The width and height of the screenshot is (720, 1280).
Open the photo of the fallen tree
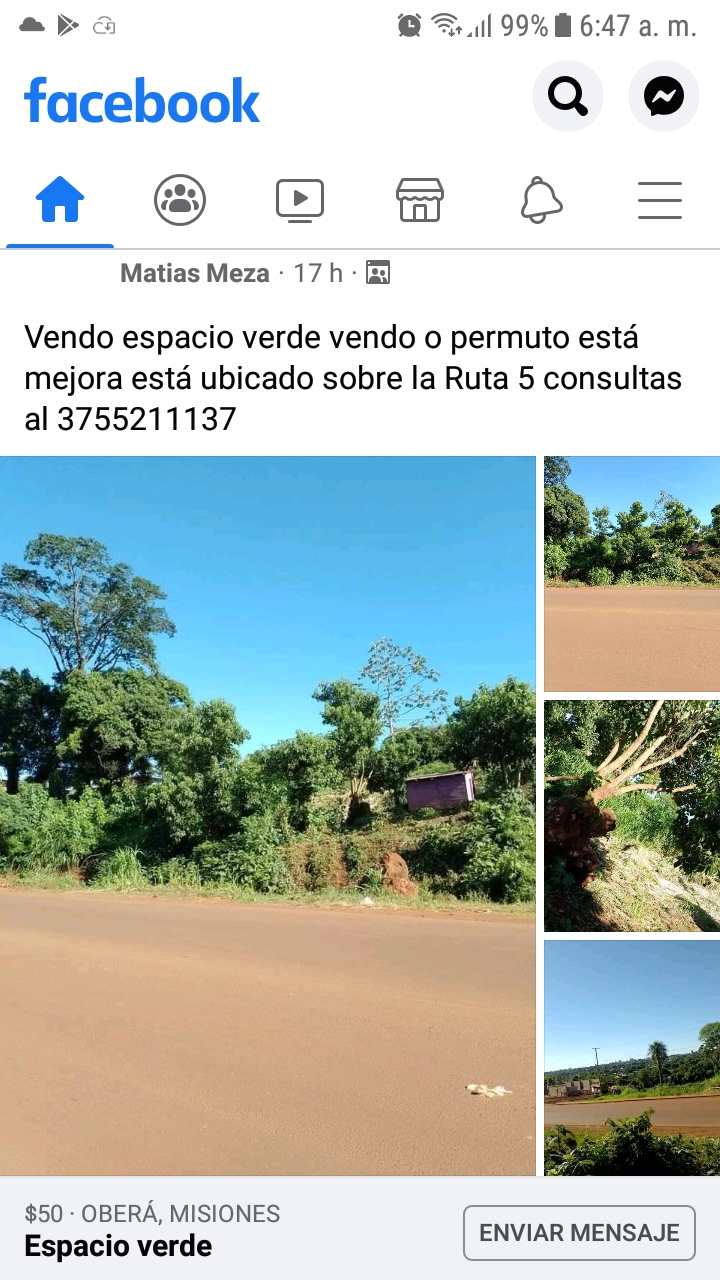coord(632,816)
